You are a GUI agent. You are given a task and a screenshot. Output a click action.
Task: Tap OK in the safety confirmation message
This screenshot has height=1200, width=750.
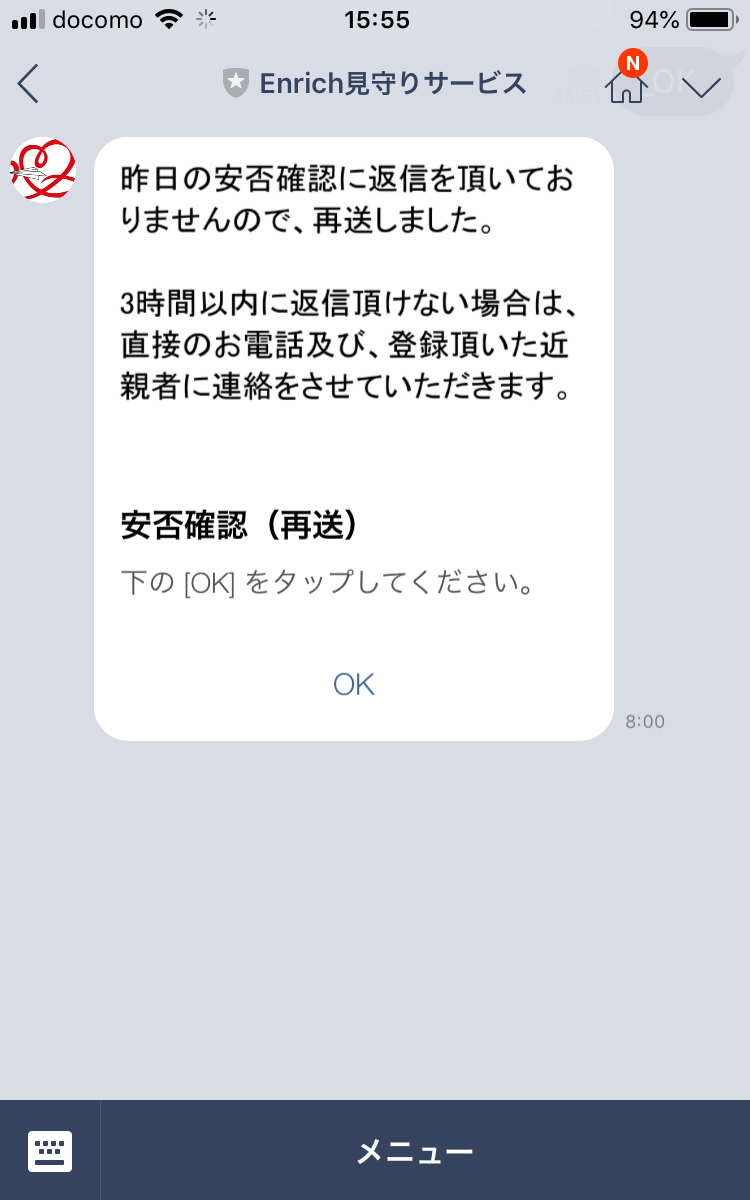(x=353, y=683)
